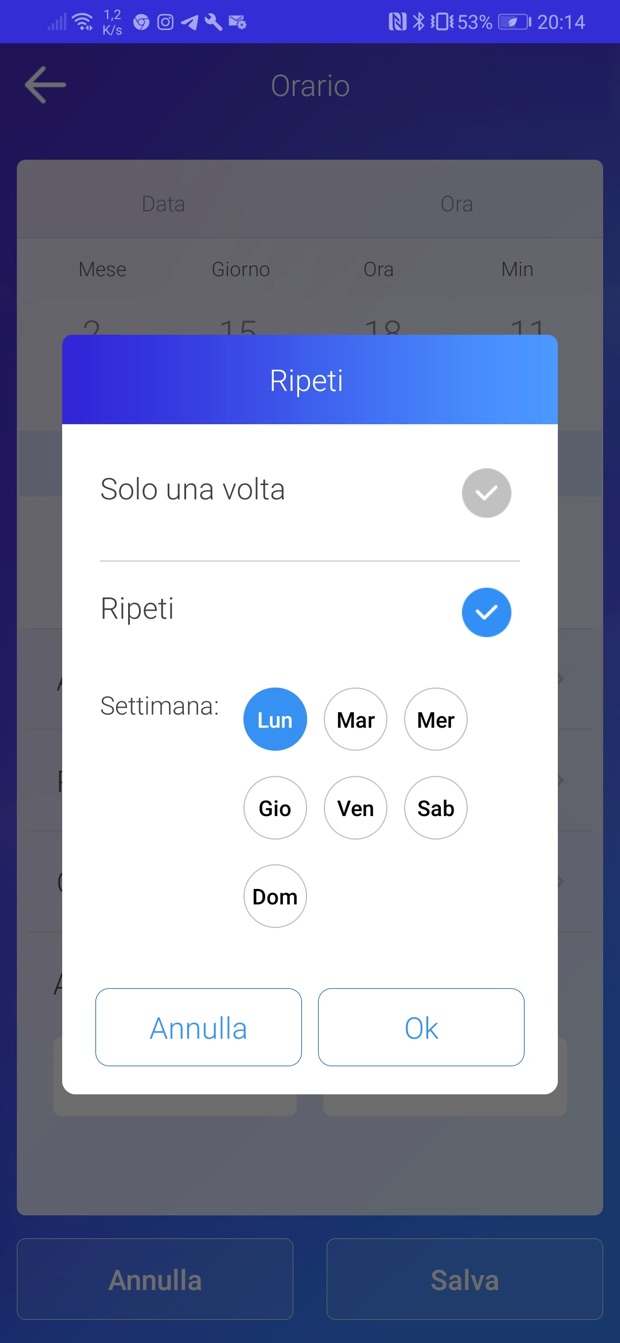620x1343 pixels.
Task: Enable repeat on Gio
Action: pyautogui.click(x=275, y=808)
